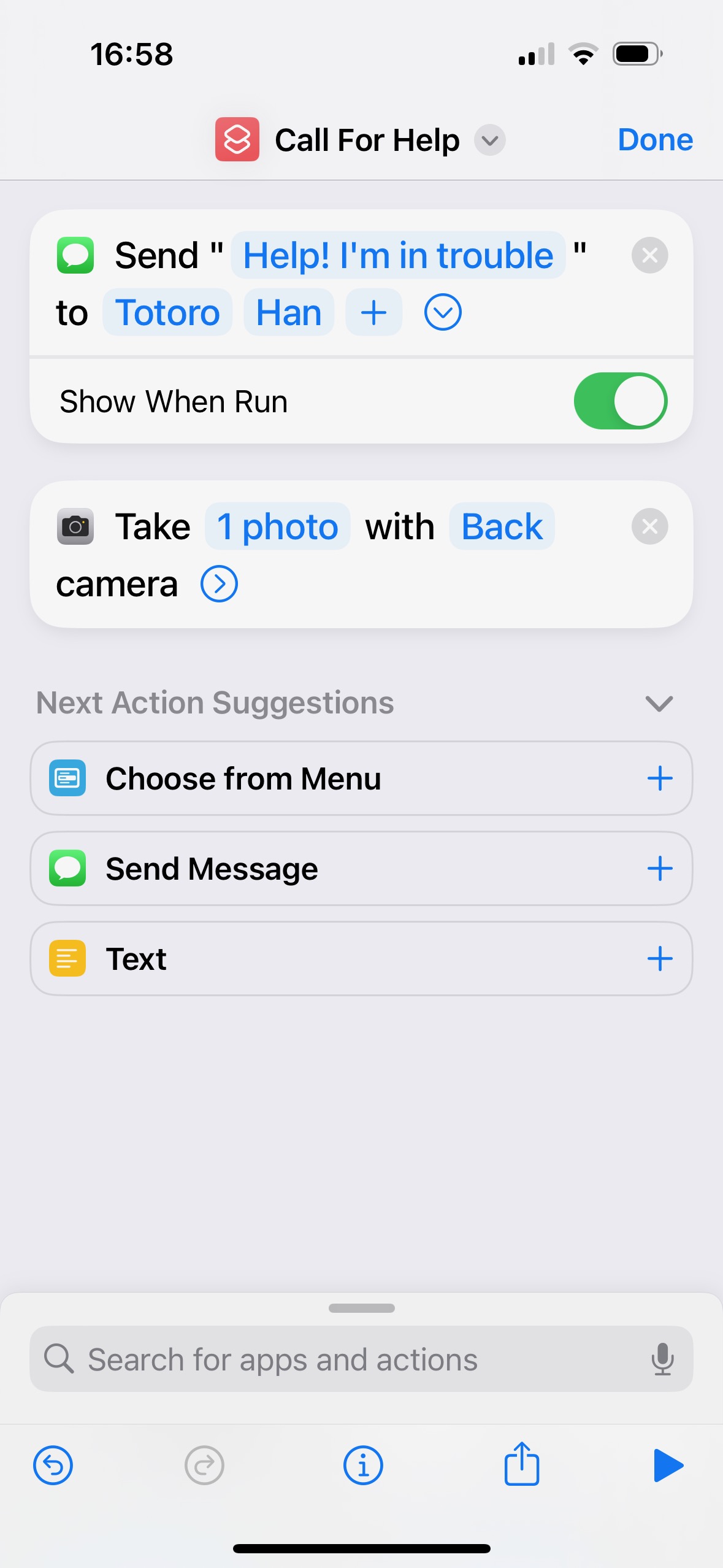
Task: Collapse the Send Message action options
Action: pos(443,312)
